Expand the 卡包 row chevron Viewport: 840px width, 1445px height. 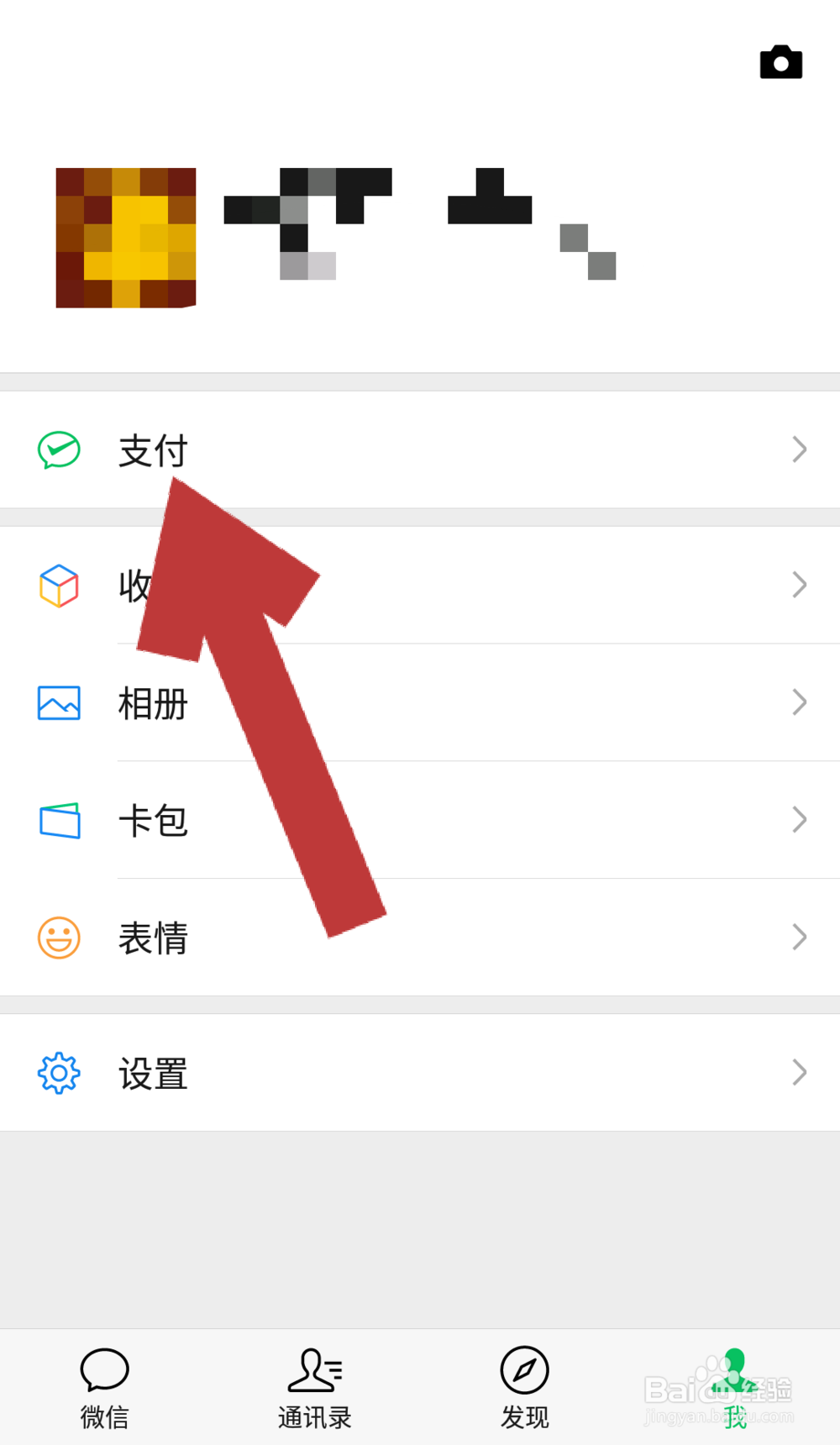798,821
